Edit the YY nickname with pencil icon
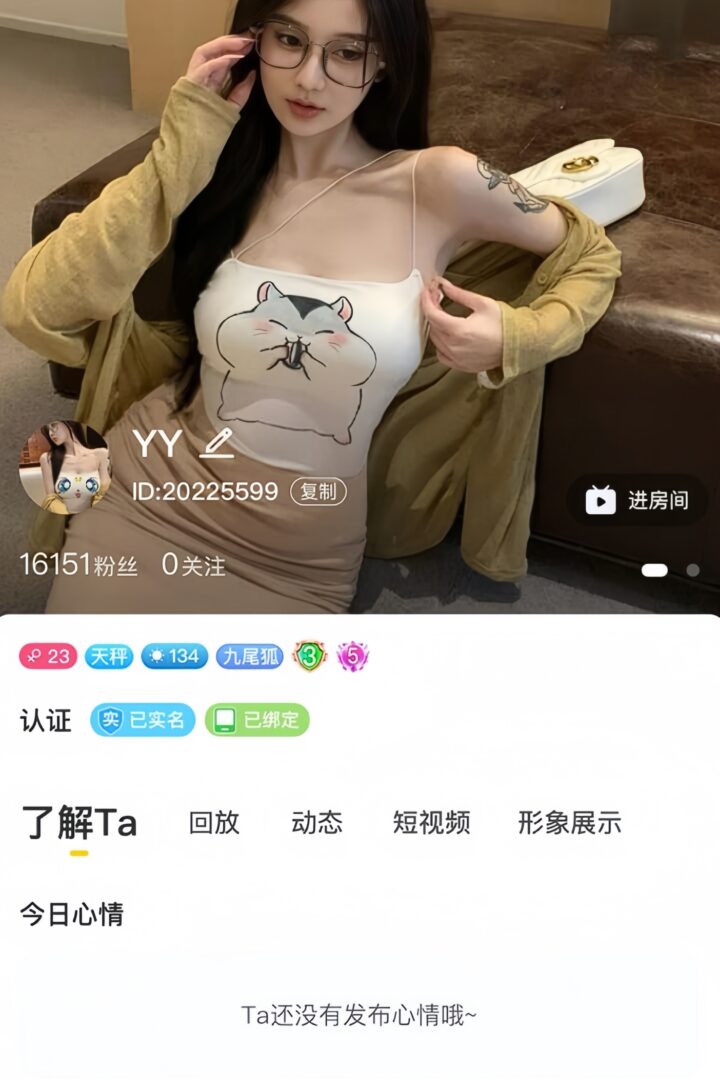720x1080 pixels. tap(217, 442)
